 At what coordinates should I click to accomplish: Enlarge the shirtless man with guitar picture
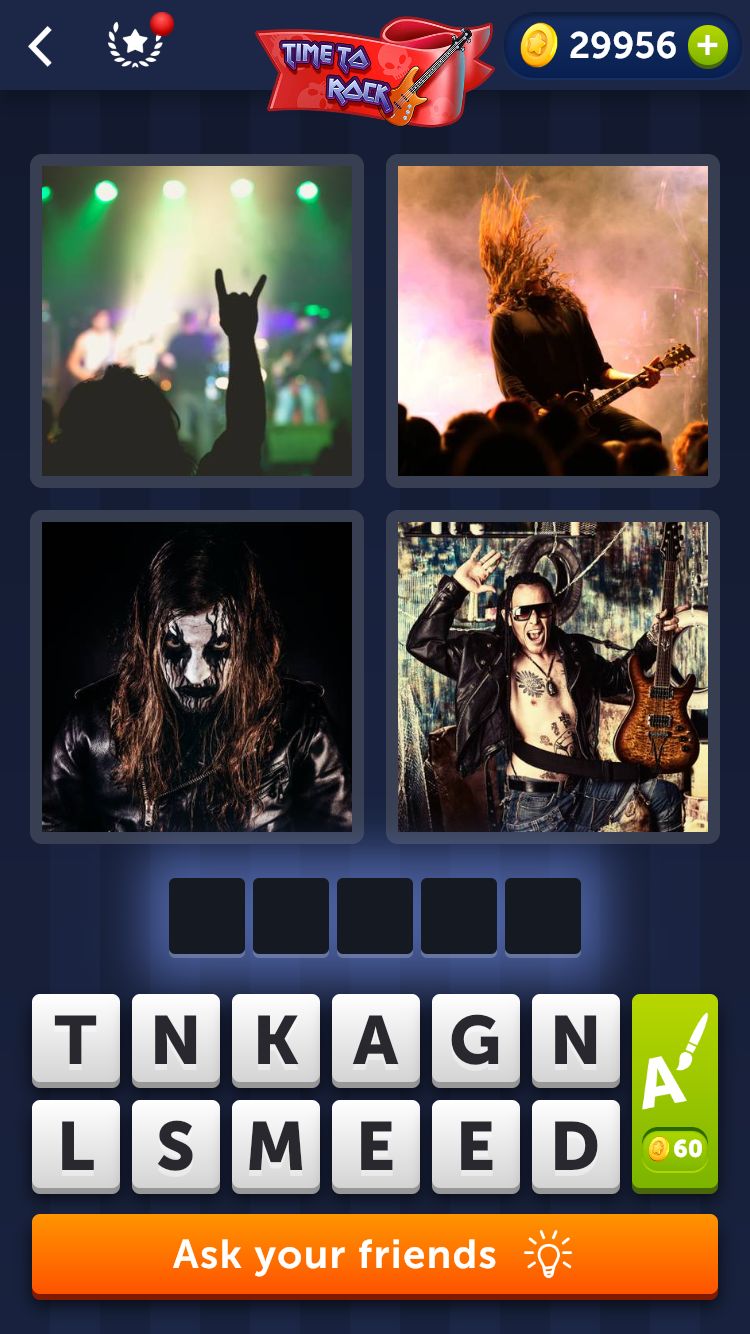point(553,677)
